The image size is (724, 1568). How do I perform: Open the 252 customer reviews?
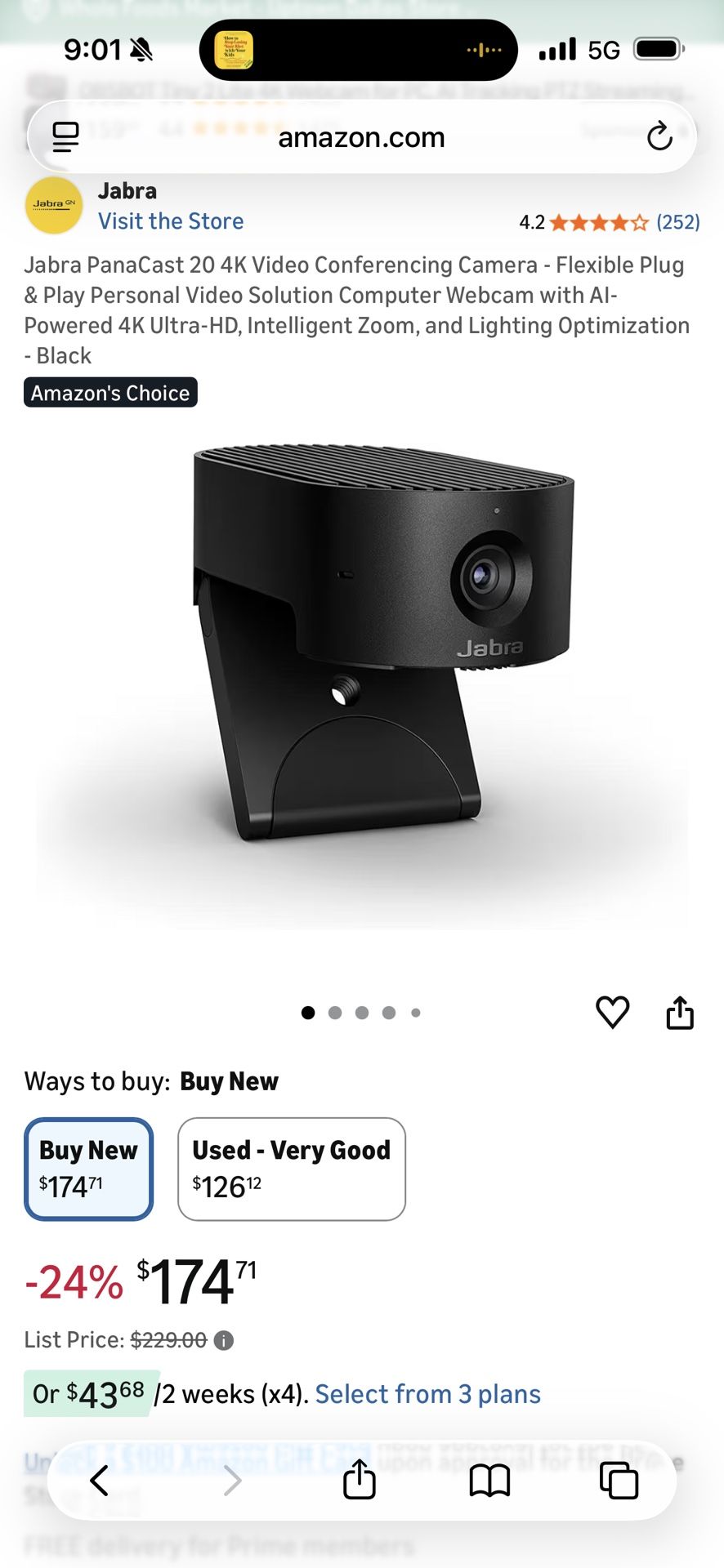677,222
